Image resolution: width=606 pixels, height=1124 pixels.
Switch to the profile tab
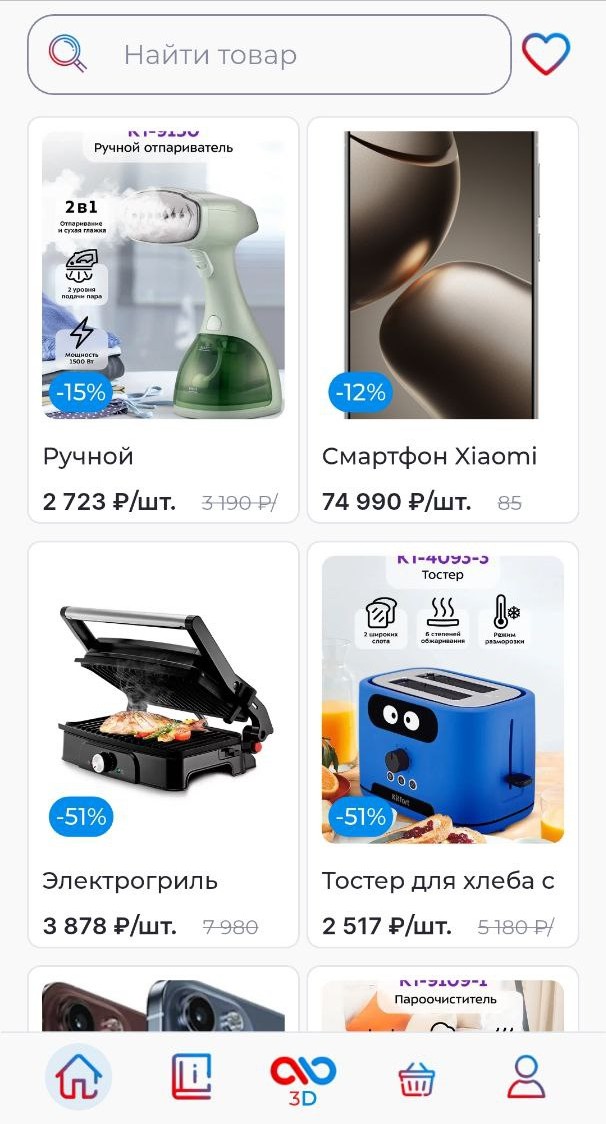(526, 1078)
